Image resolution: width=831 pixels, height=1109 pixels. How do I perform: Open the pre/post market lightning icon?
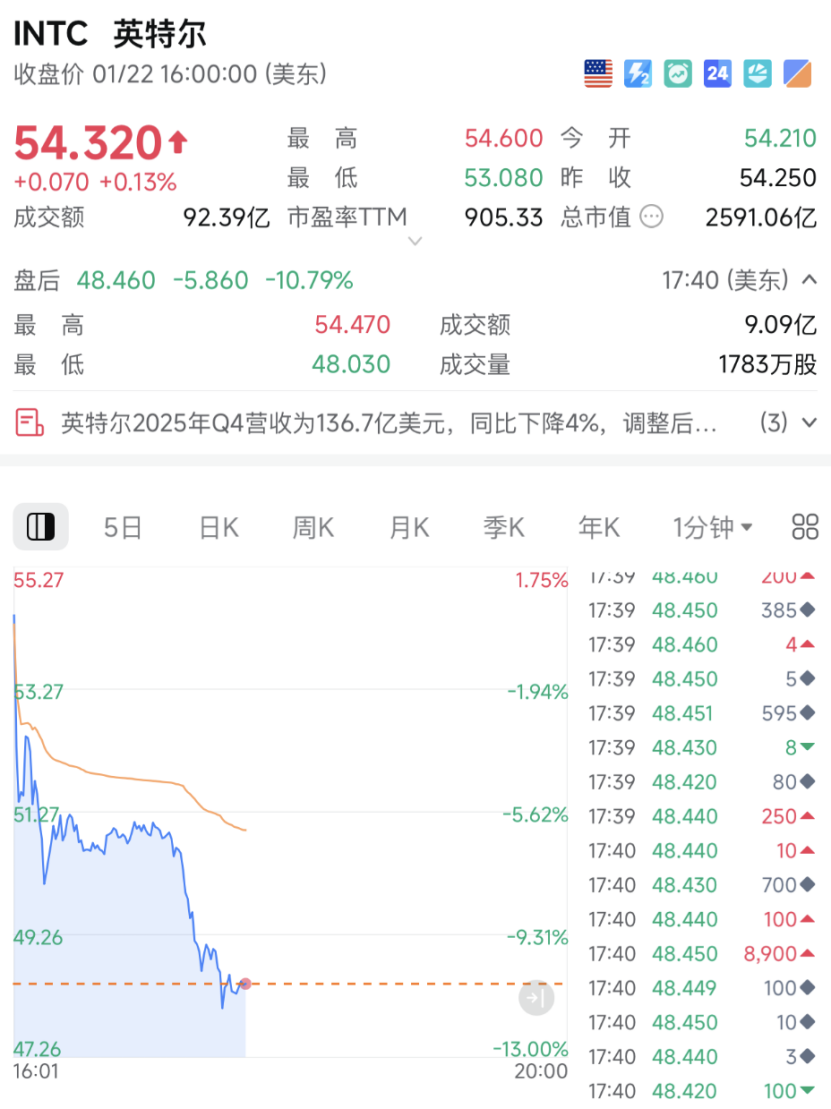(x=638, y=73)
